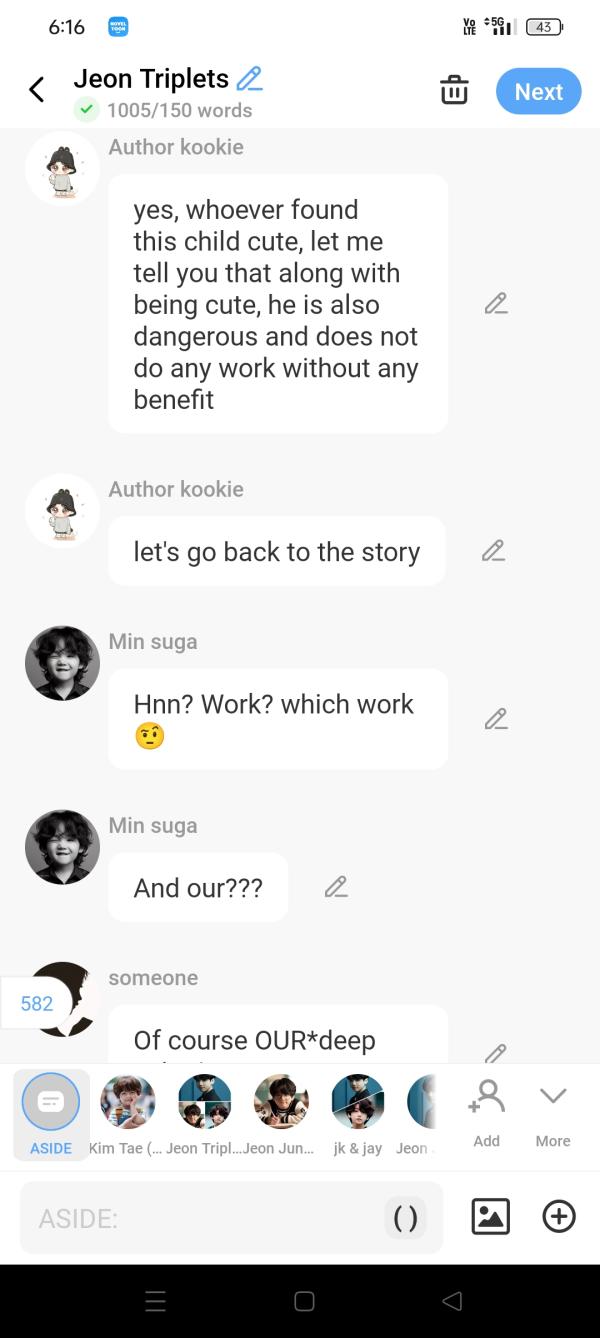
Task: Type in the ASIDE text field
Action: click(x=200, y=1218)
